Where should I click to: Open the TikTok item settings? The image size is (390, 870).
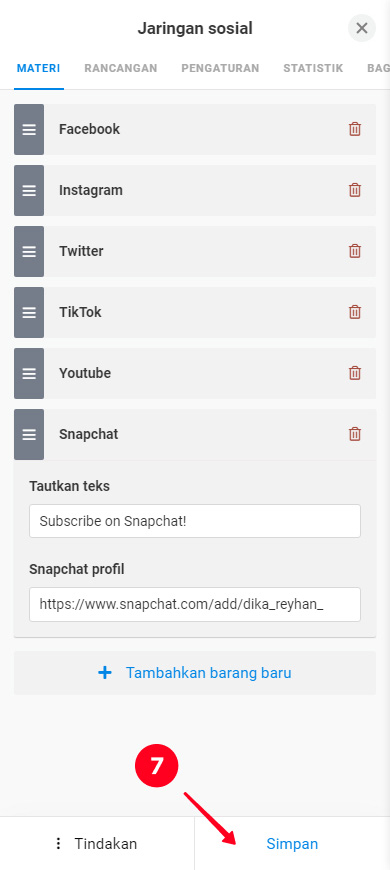point(195,312)
